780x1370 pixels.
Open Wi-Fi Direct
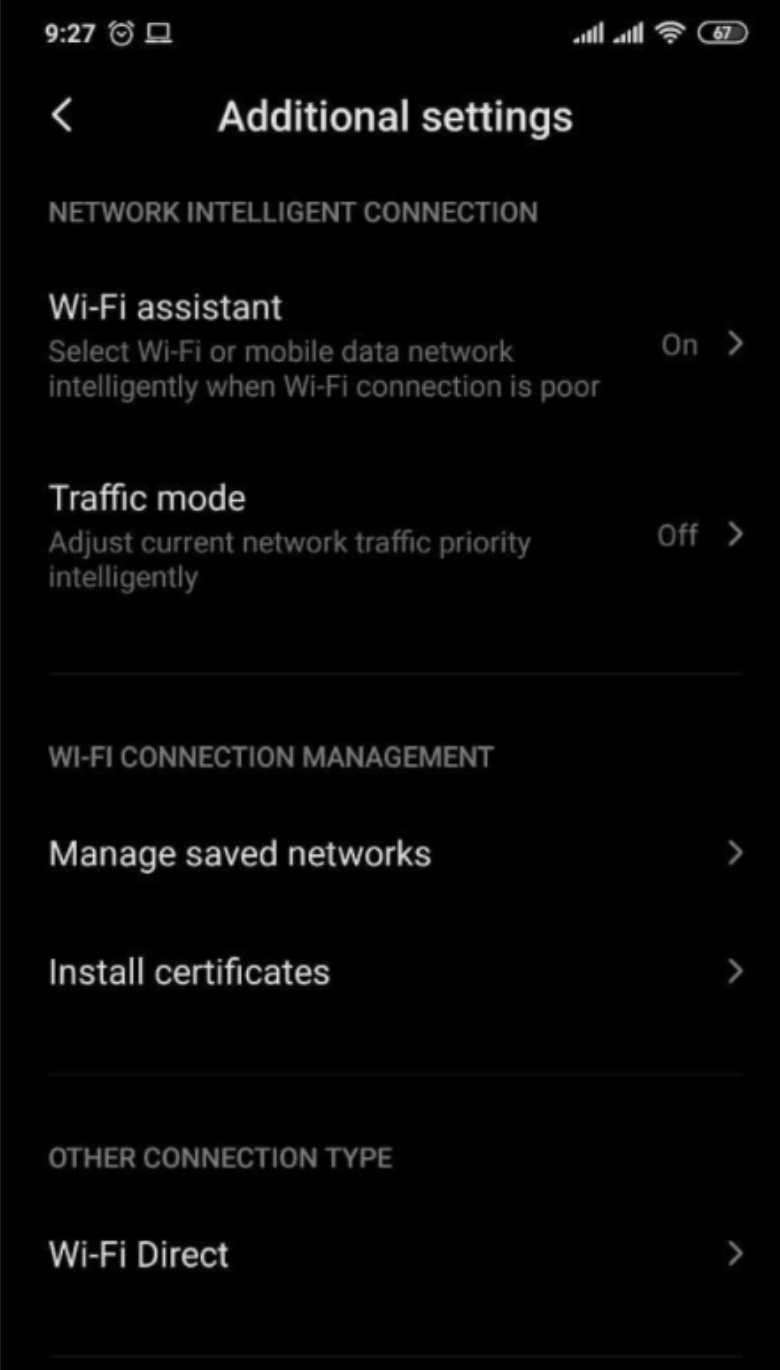point(390,1254)
